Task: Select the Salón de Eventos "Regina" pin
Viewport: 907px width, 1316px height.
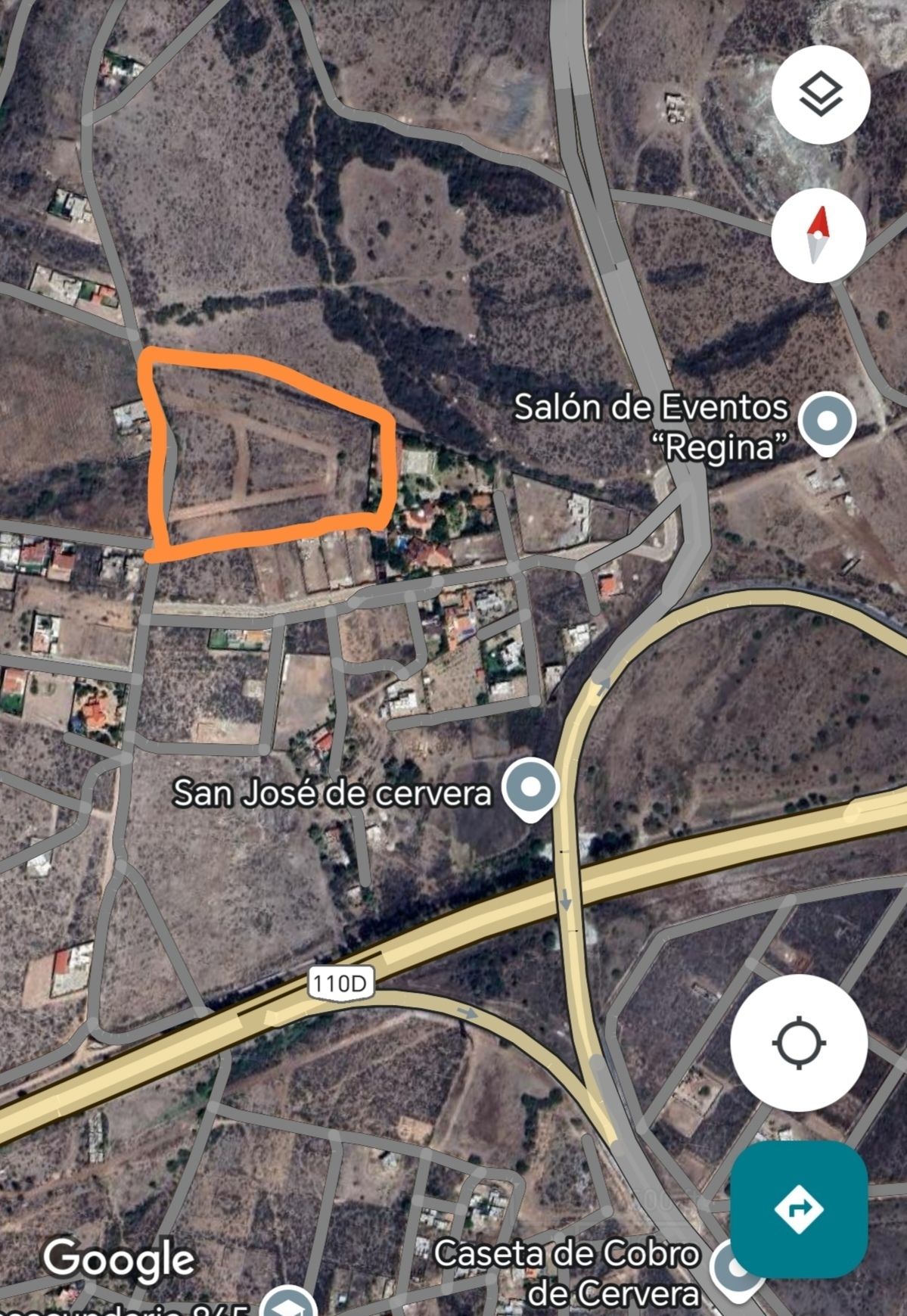Action: pyautogui.click(x=828, y=423)
